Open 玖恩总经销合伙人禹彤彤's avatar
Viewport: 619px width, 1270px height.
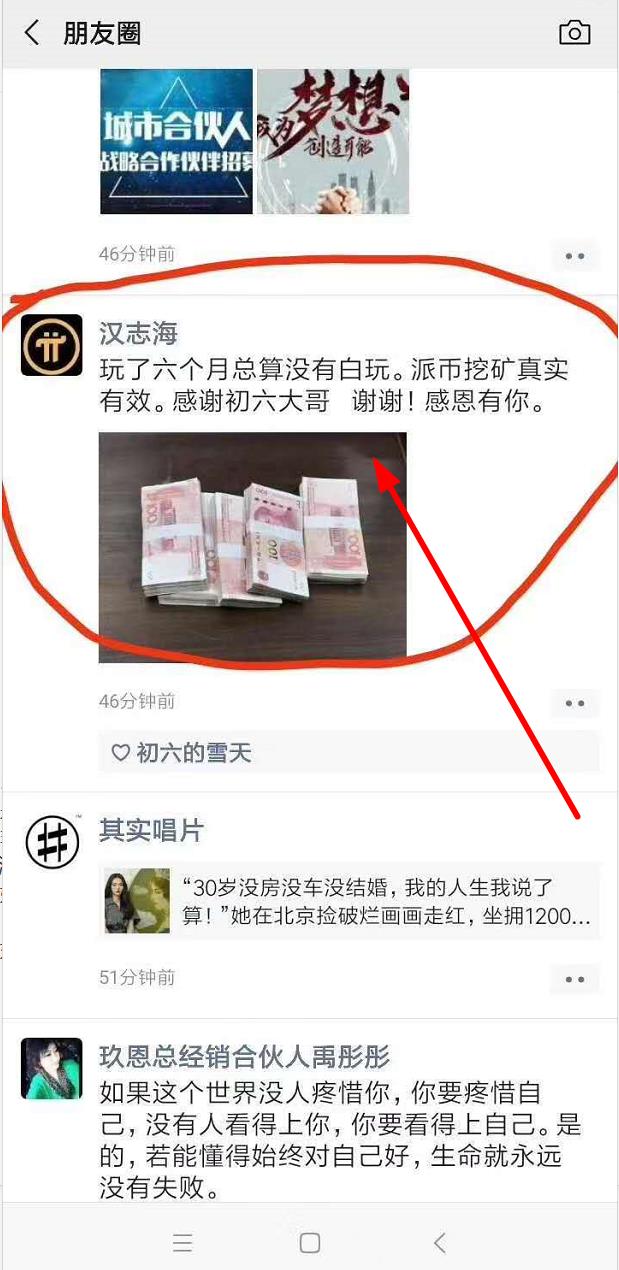tap(51, 1069)
